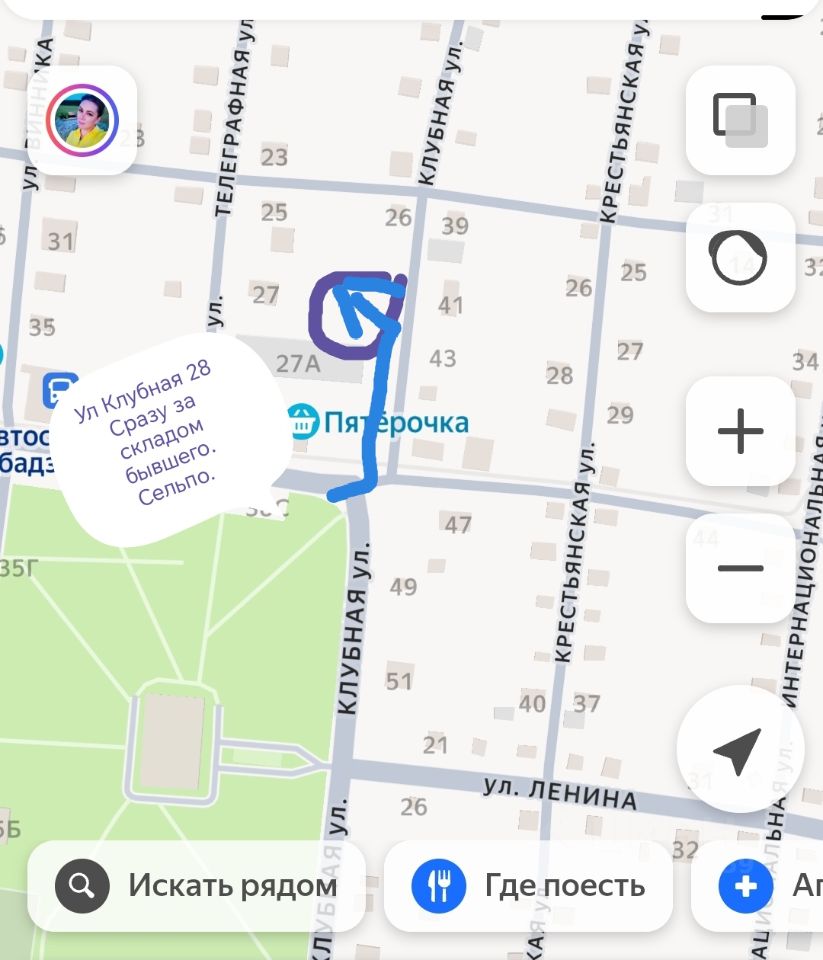Open the Пятёрочка store marker

click(300, 423)
